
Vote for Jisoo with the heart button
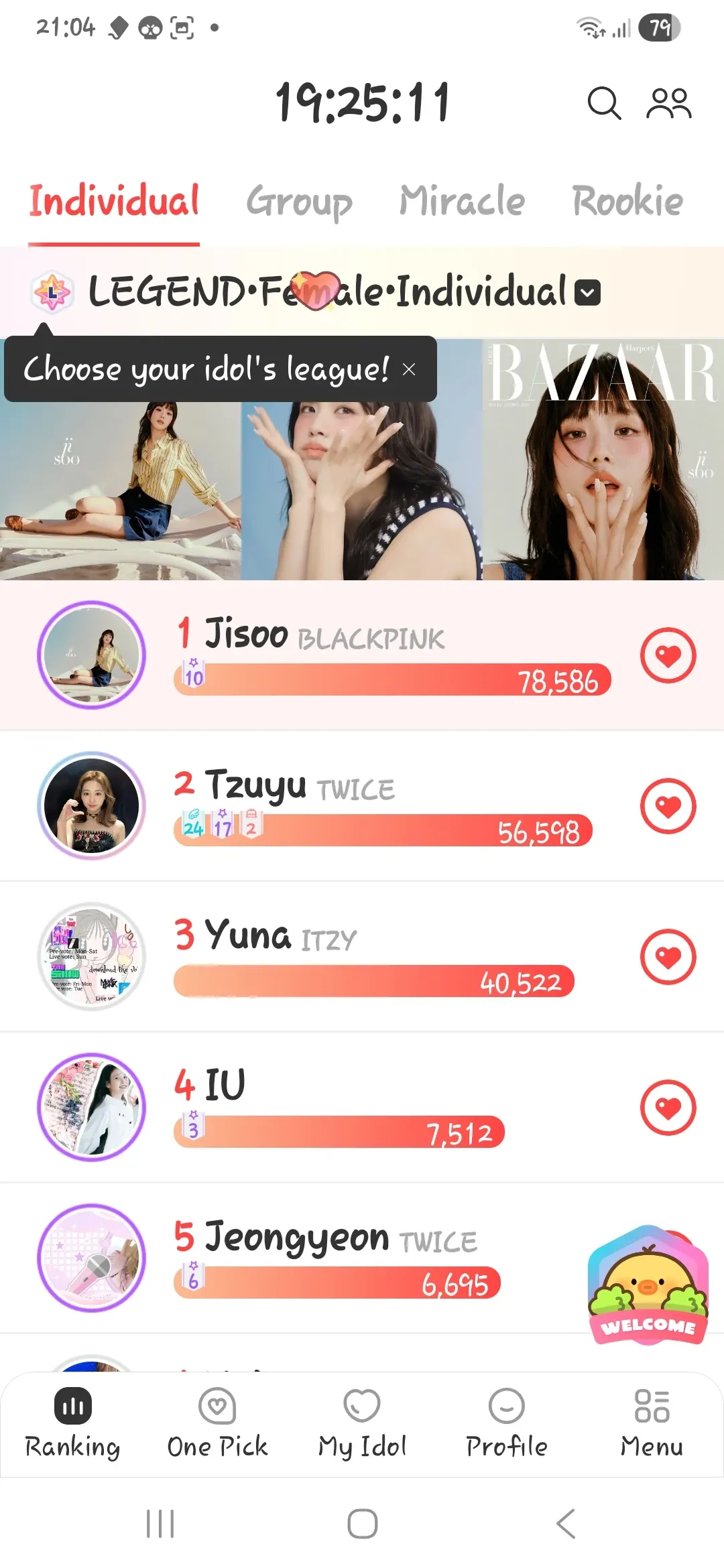coord(668,656)
